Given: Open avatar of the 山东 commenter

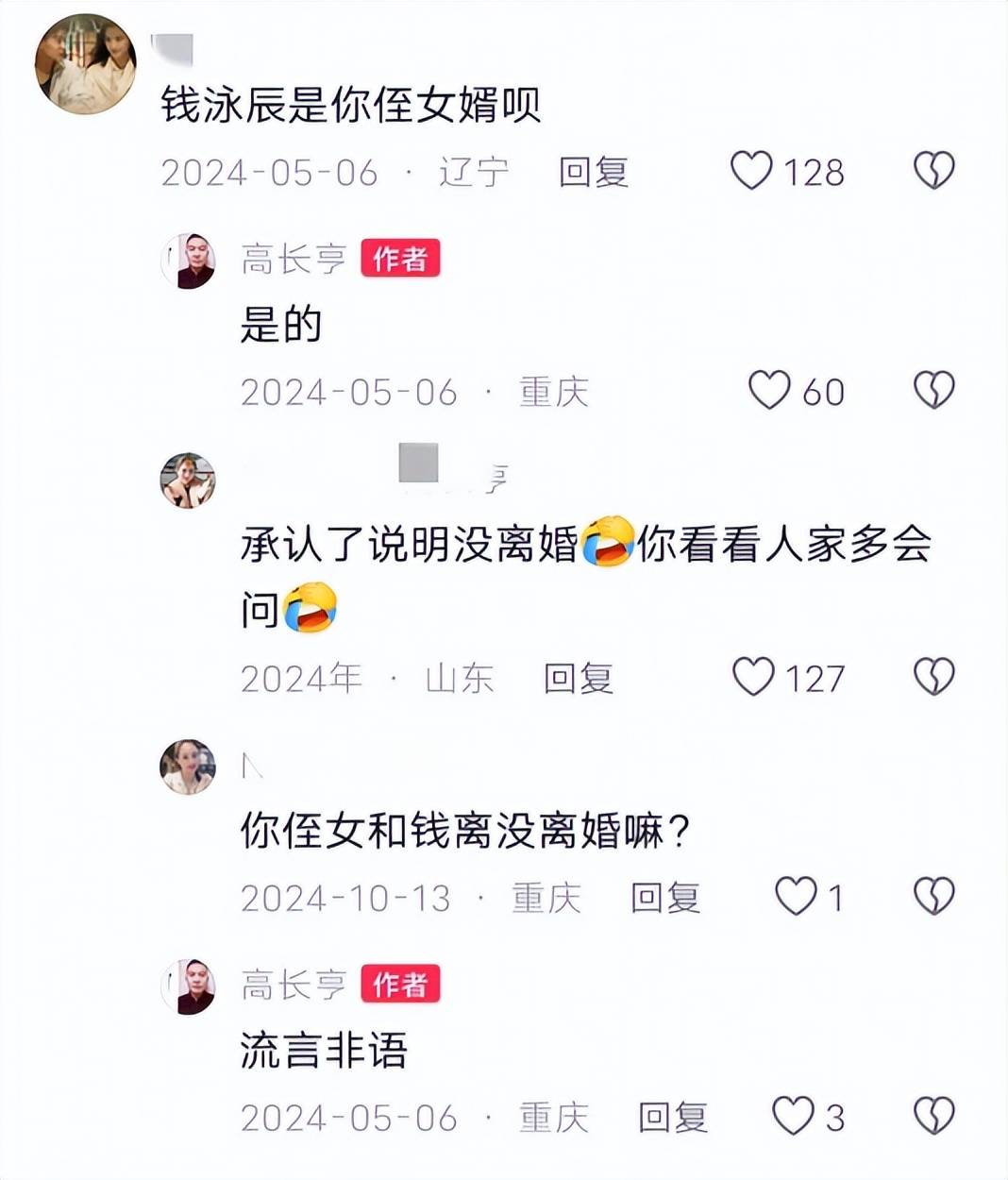Looking at the screenshot, I should [x=188, y=480].
